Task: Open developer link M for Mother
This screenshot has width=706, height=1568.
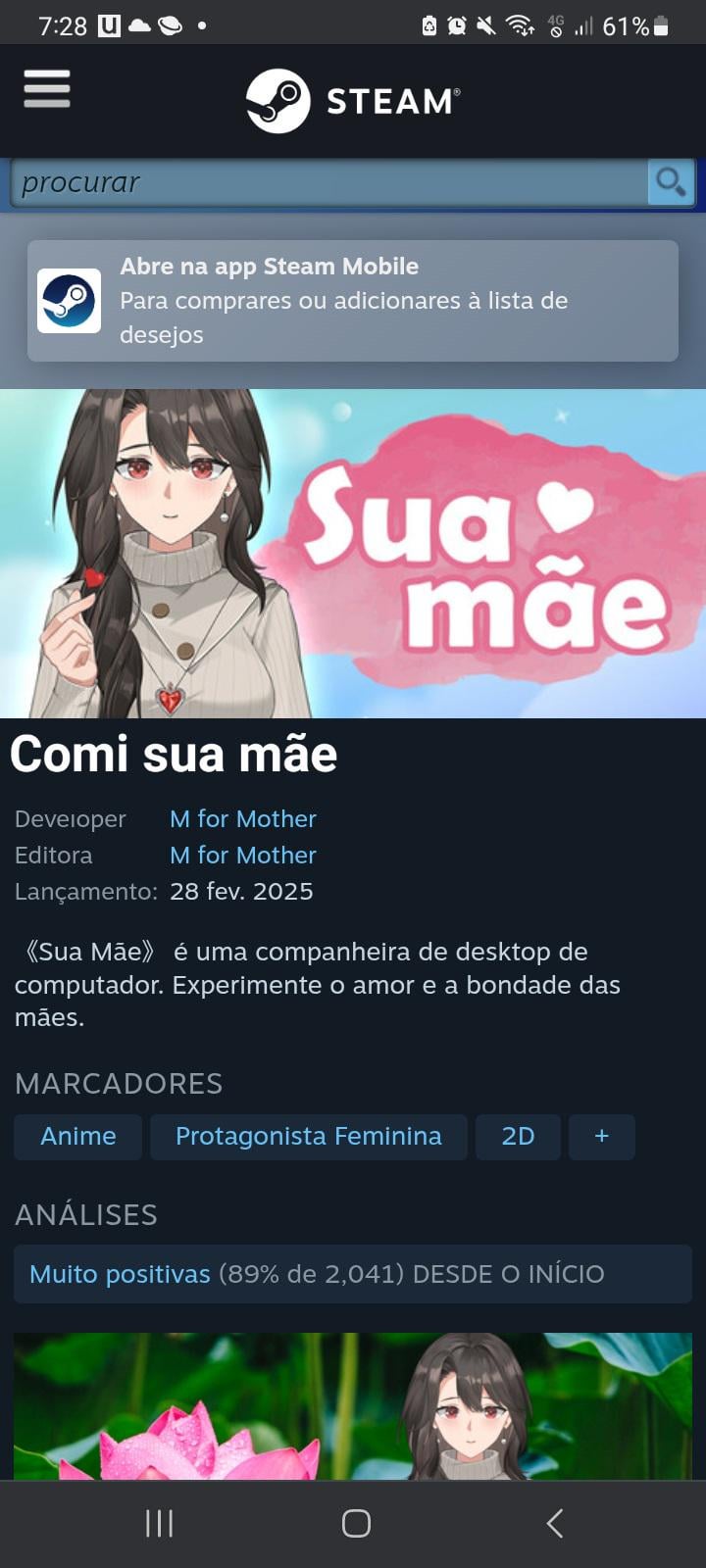Action: click(242, 819)
